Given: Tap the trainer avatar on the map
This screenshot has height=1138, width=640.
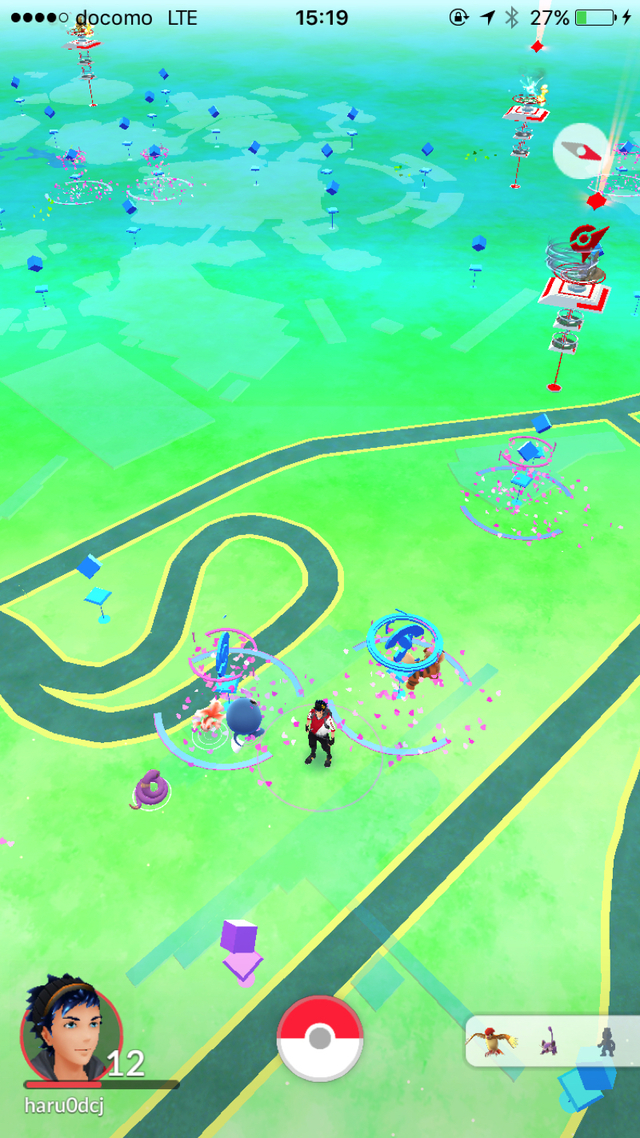Looking at the screenshot, I should 319,733.
